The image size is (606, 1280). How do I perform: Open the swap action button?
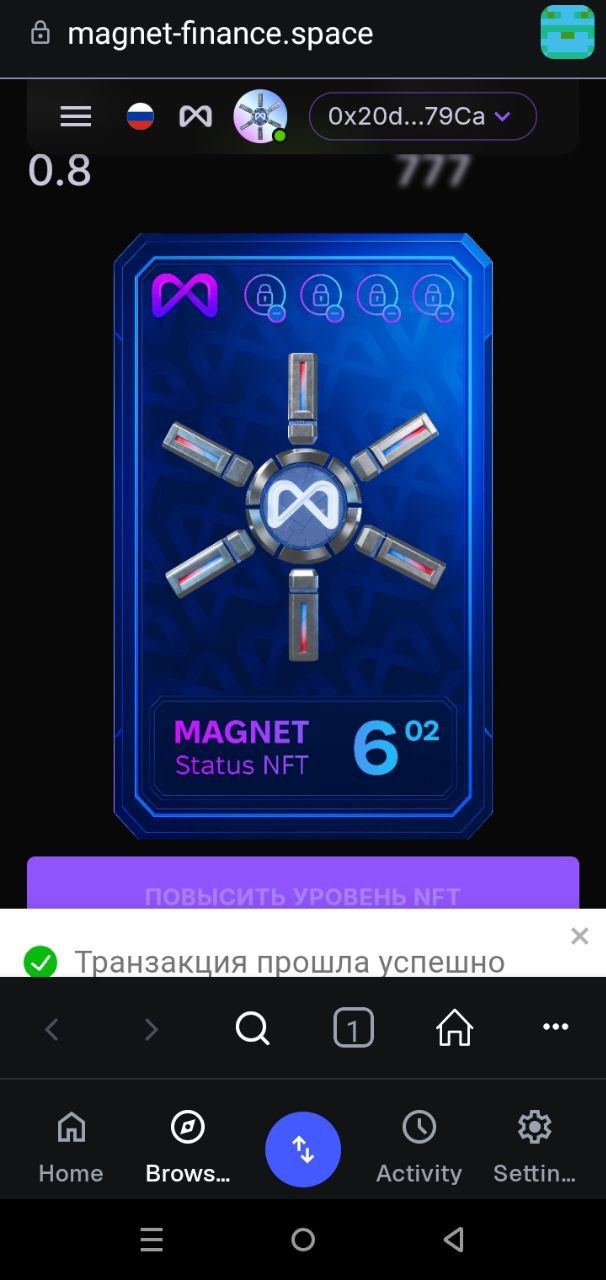pyautogui.click(x=303, y=1150)
